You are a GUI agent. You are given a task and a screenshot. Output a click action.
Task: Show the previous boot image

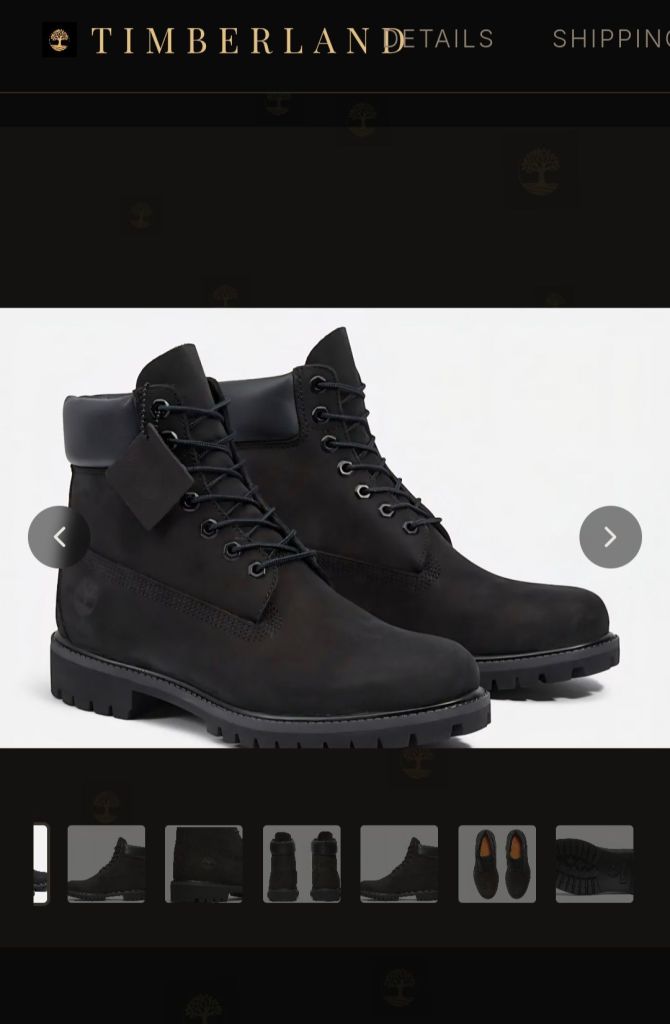[x=59, y=537]
